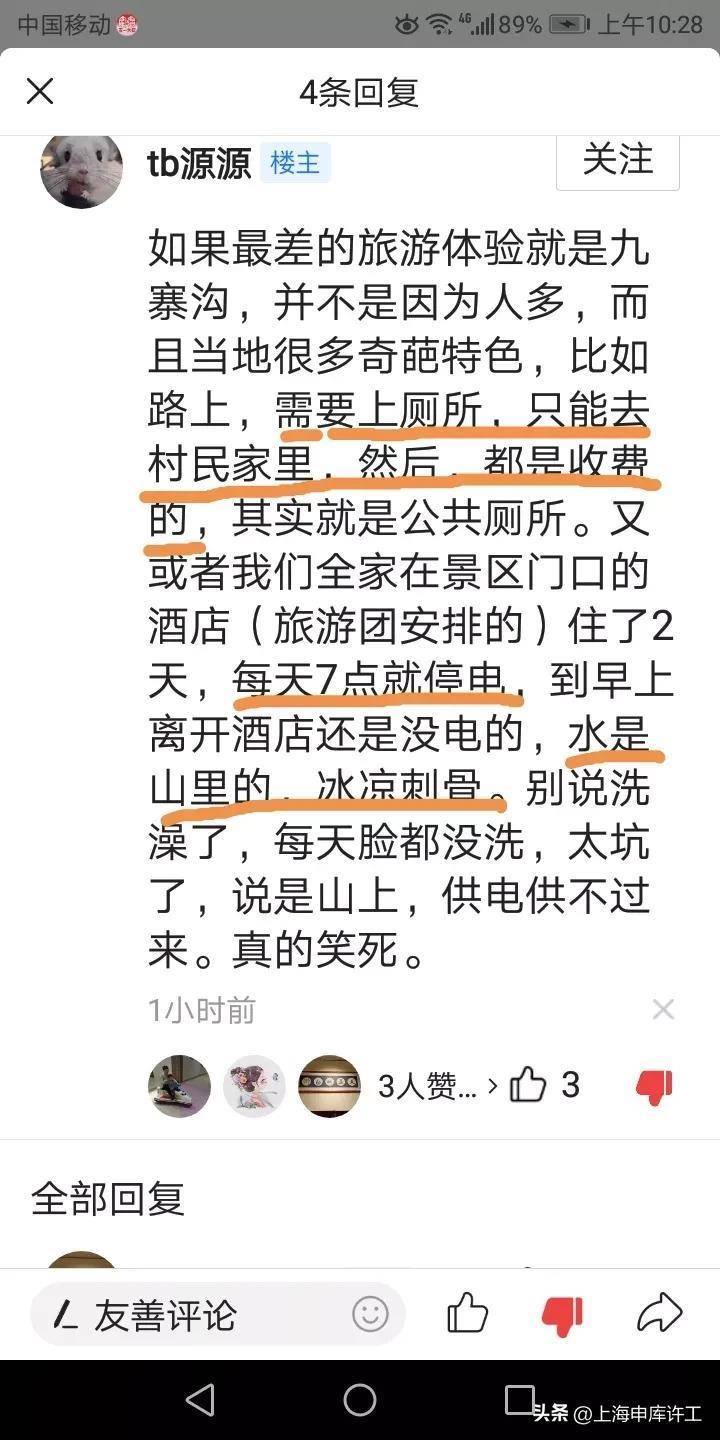Like tb源源's comment showing 3 likes
This screenshot has width=720, height=1440.
[529, 1085]
